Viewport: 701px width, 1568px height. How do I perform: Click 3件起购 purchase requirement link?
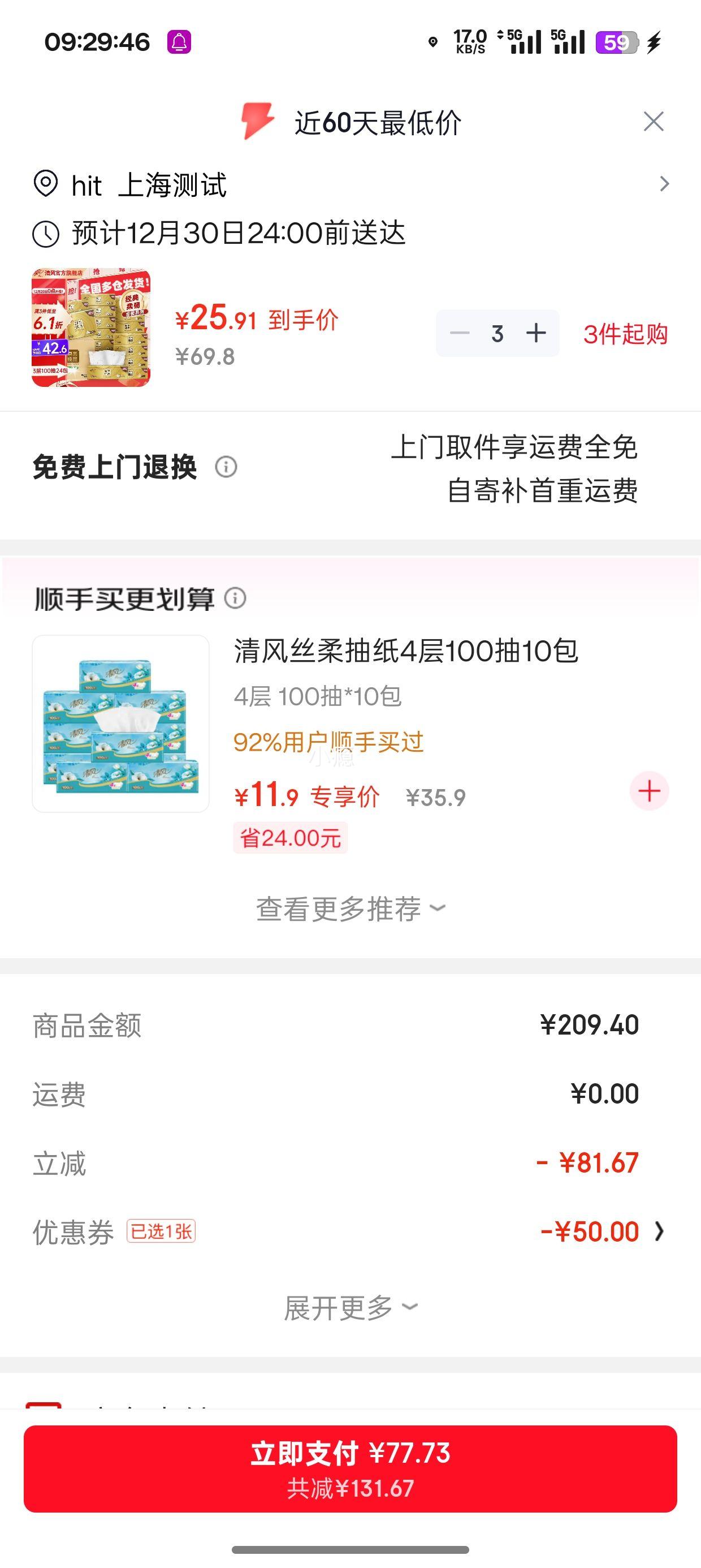coord(626,333)
